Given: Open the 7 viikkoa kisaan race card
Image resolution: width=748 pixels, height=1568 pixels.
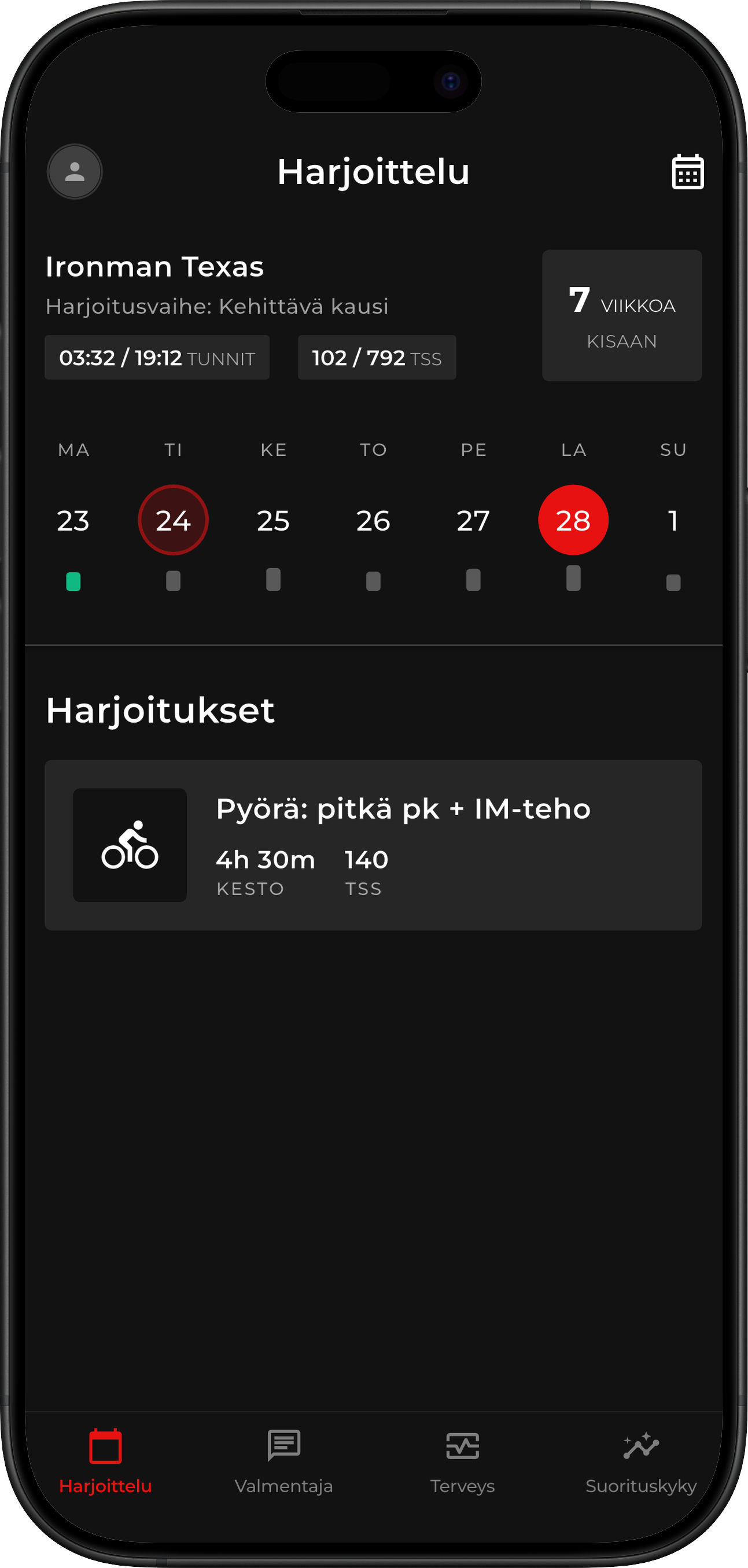Looking at the screenshot, I should 621,315.
